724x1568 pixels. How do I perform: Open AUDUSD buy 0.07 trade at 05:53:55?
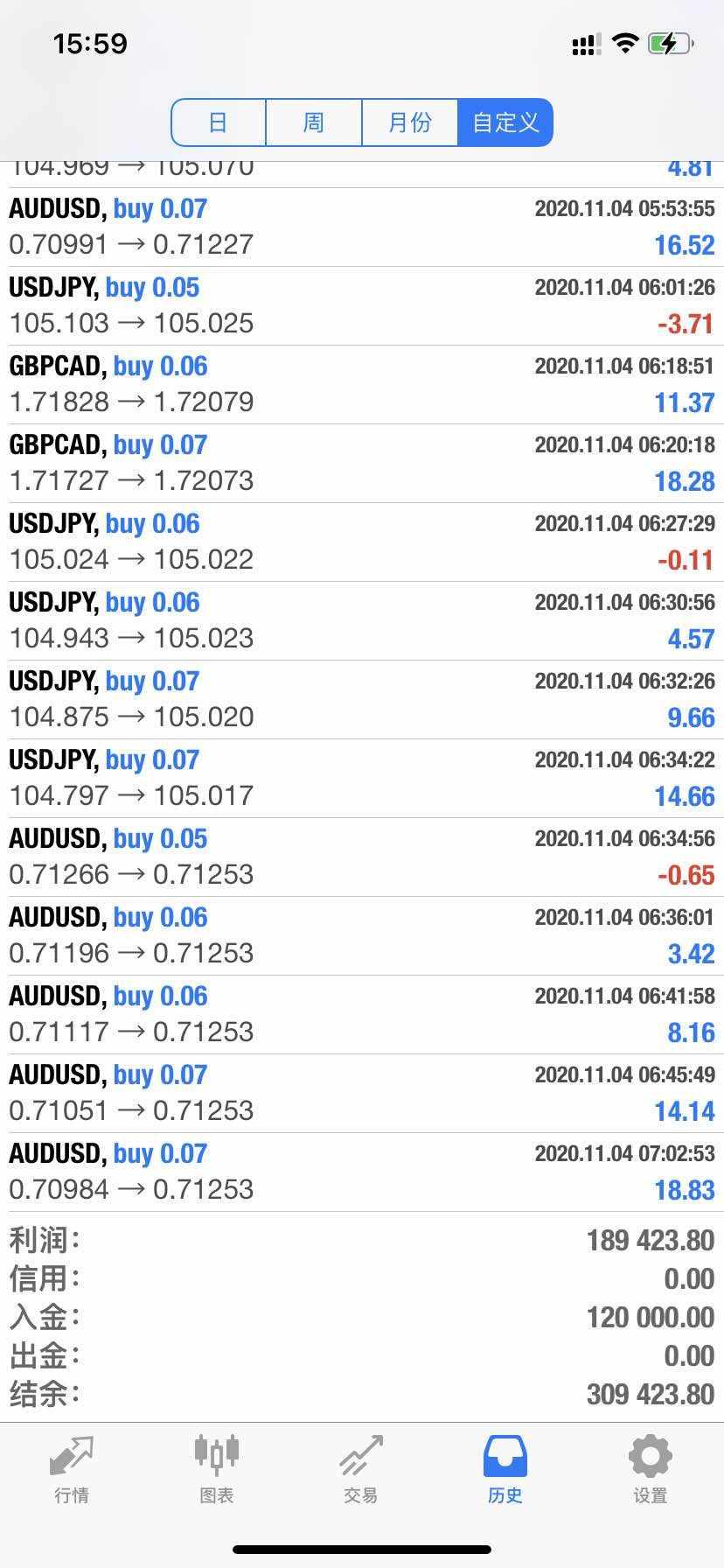tap(362, 227)
